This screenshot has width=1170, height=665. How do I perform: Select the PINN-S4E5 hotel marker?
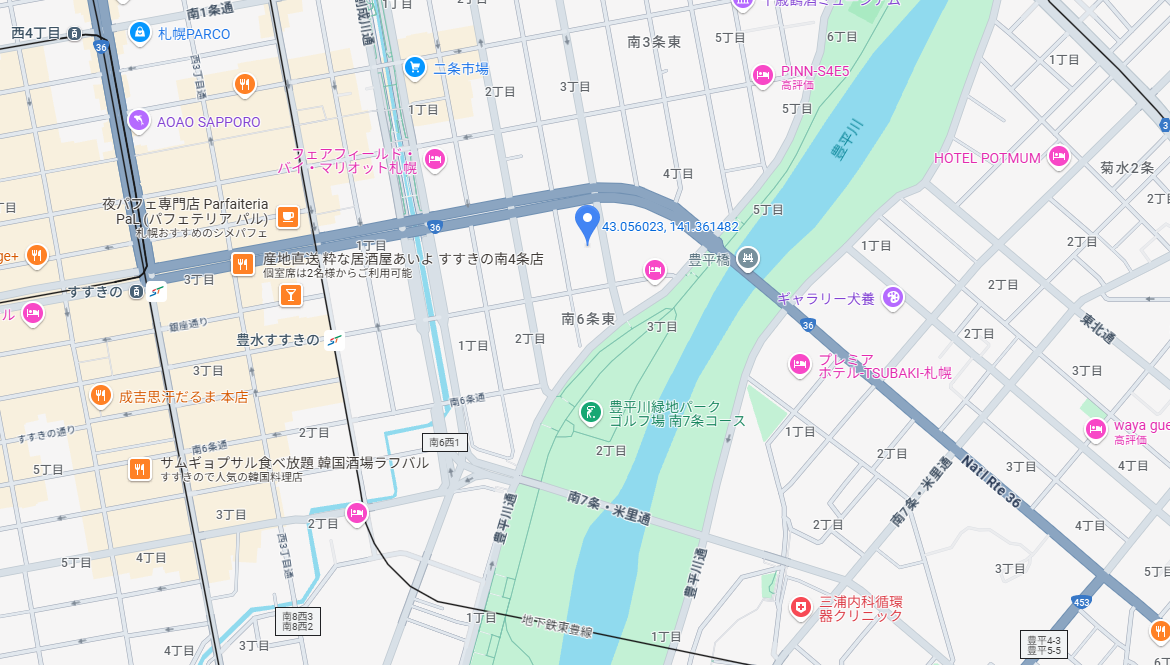[x=763, y=75]
